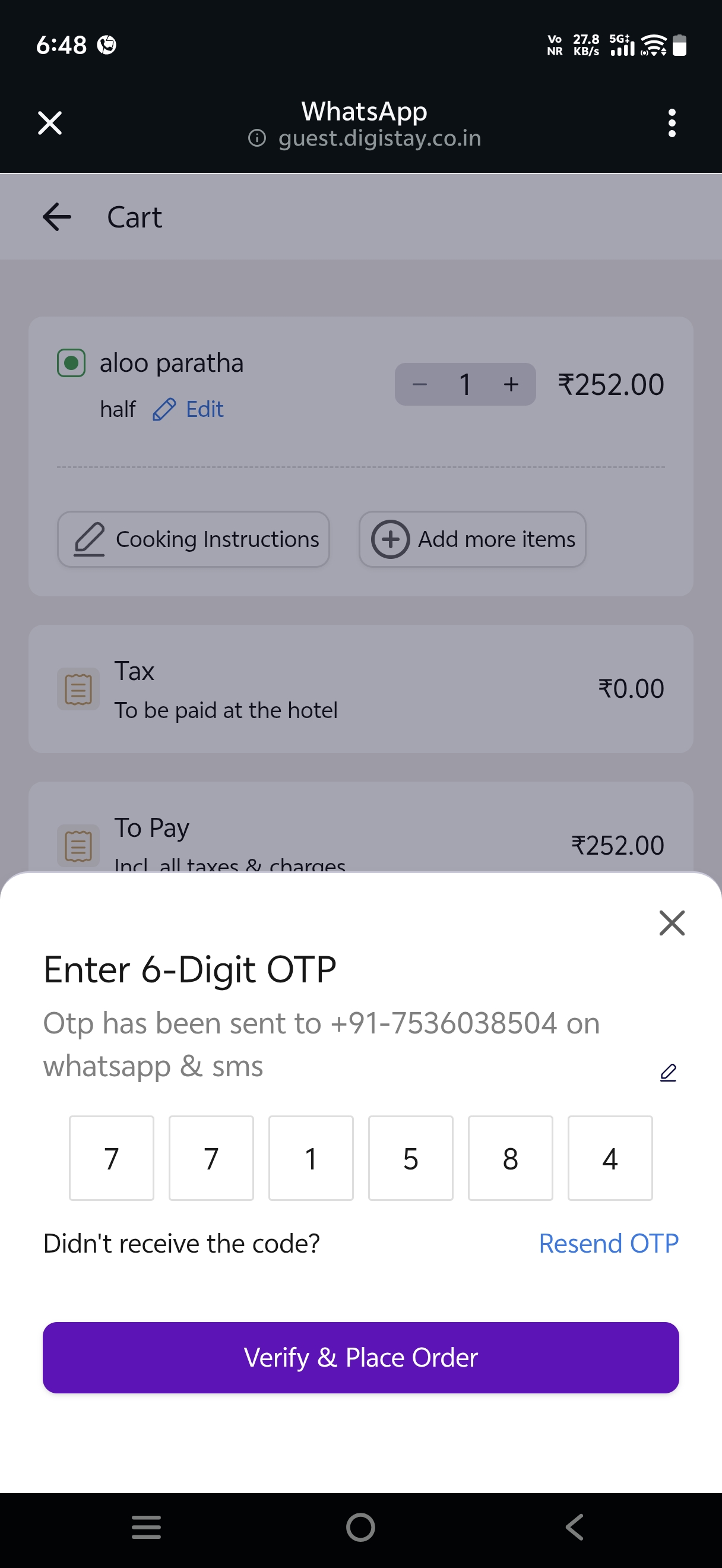
Task: Tap the Add more items plus icon
Action: (390, 539)
